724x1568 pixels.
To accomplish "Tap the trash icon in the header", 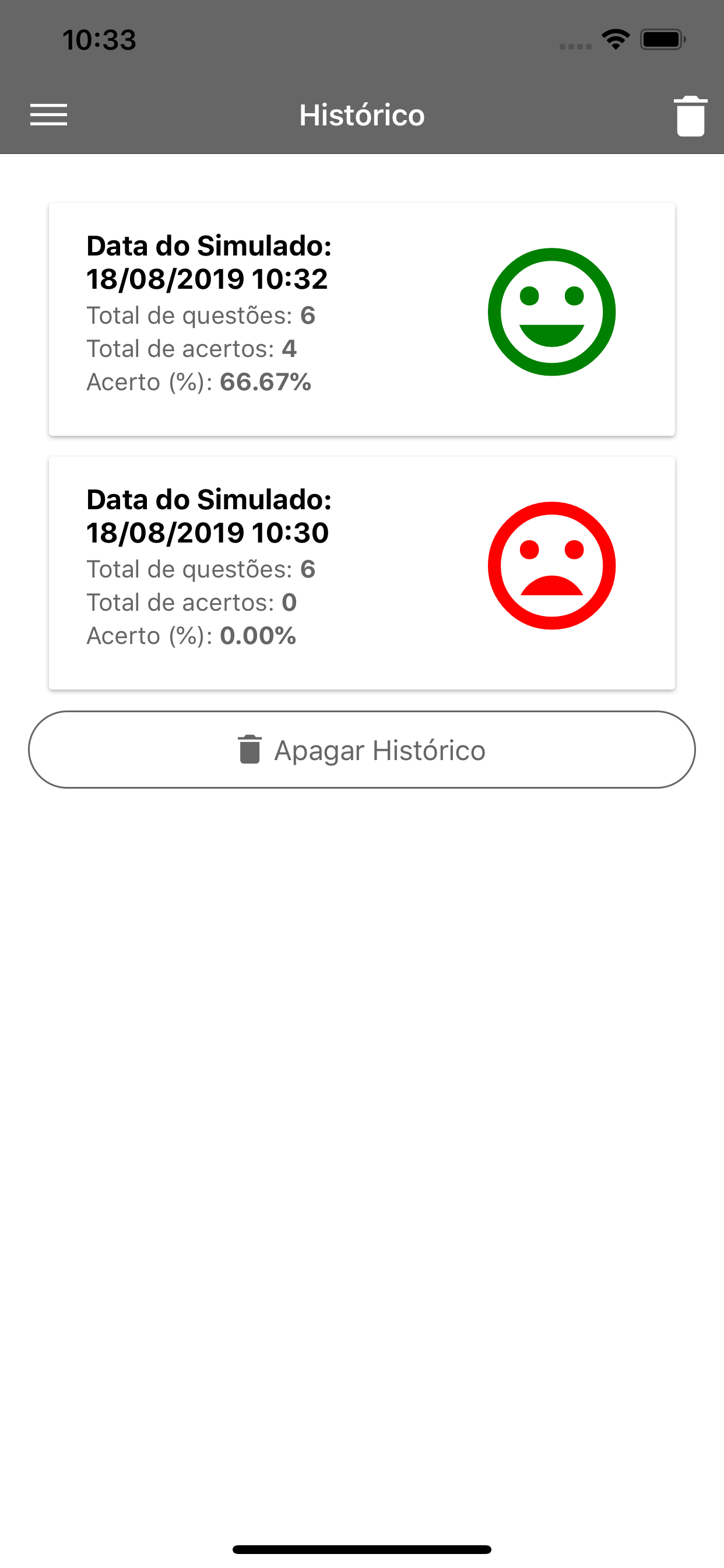I will coord(690,116).
